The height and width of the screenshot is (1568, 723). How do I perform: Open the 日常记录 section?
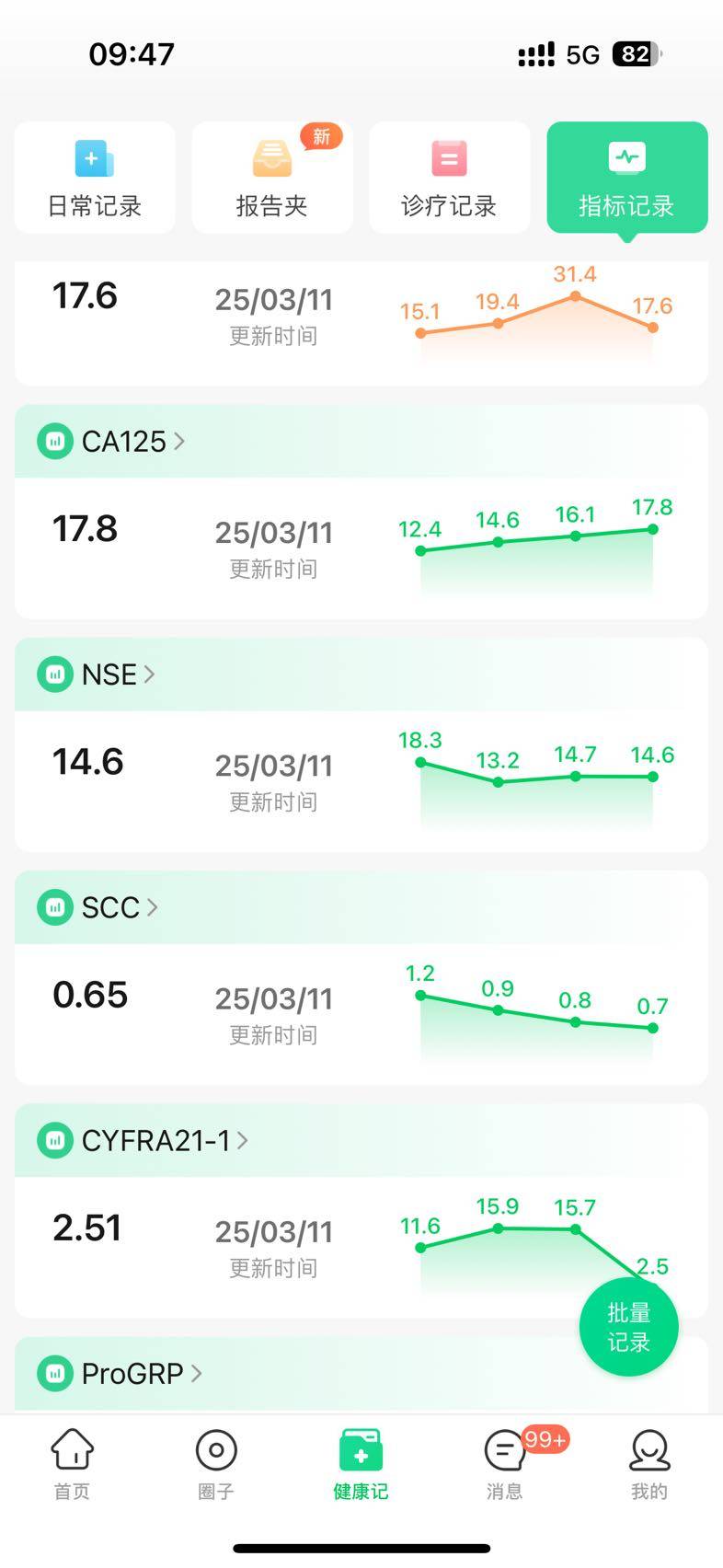pos(95,178)
